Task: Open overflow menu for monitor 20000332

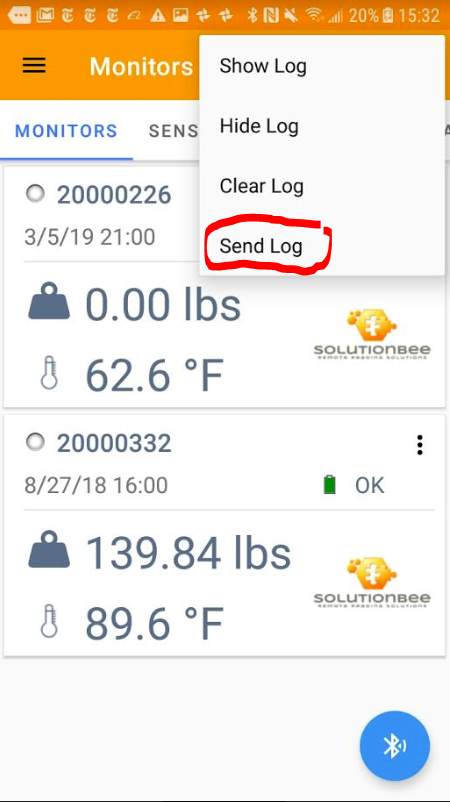Action: pos(419,445)
